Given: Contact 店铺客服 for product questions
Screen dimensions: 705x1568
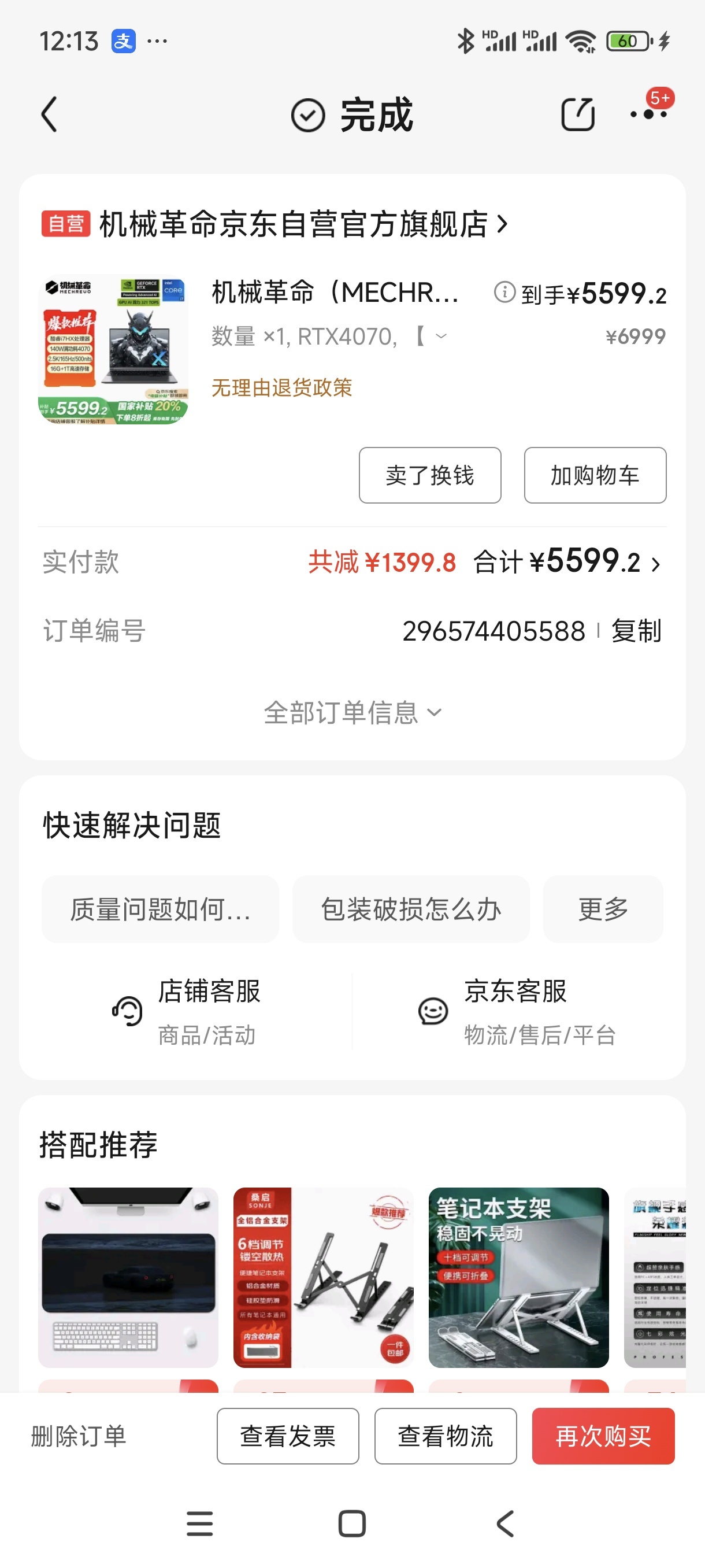Looking at the screenshot, I should pos(186,1011).
